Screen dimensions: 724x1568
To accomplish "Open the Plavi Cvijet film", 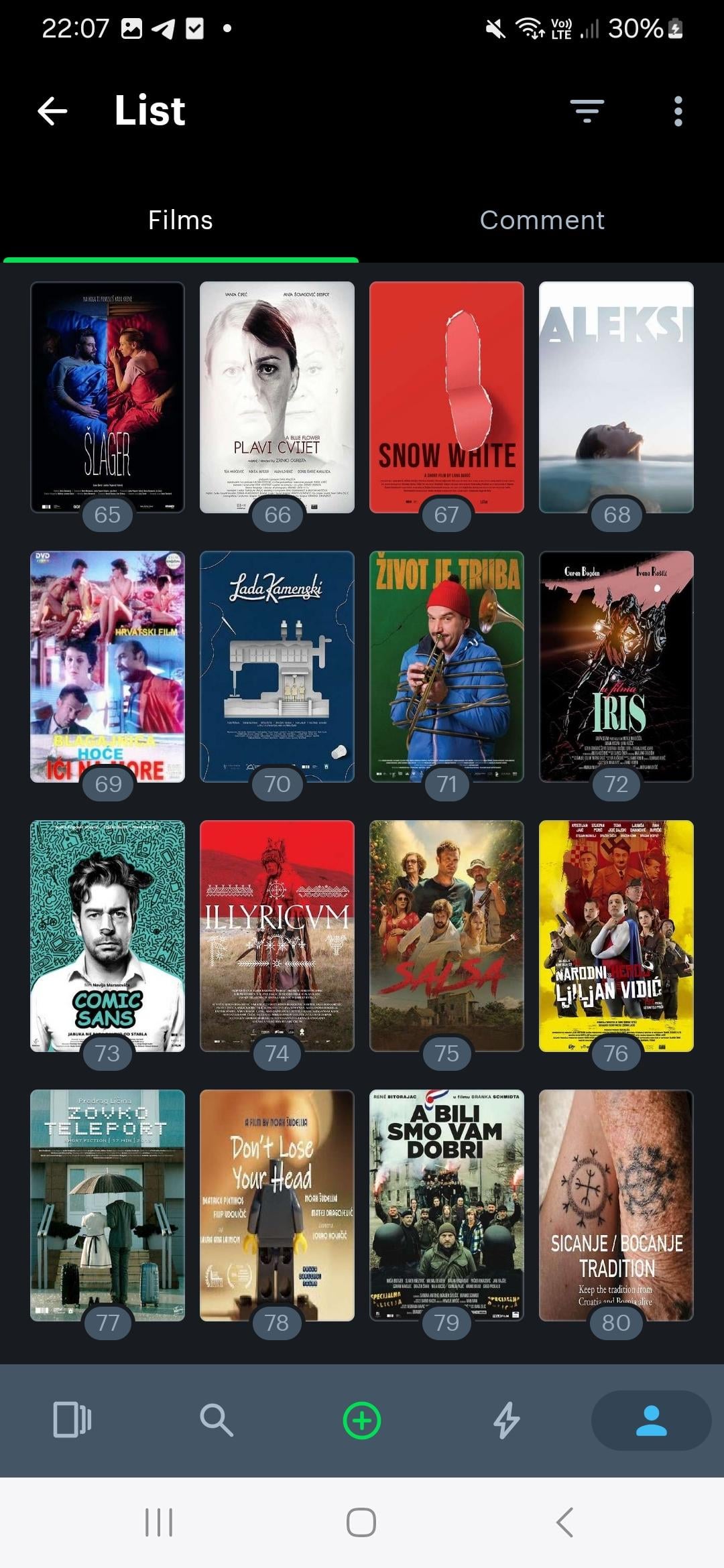I will (277, 397).
